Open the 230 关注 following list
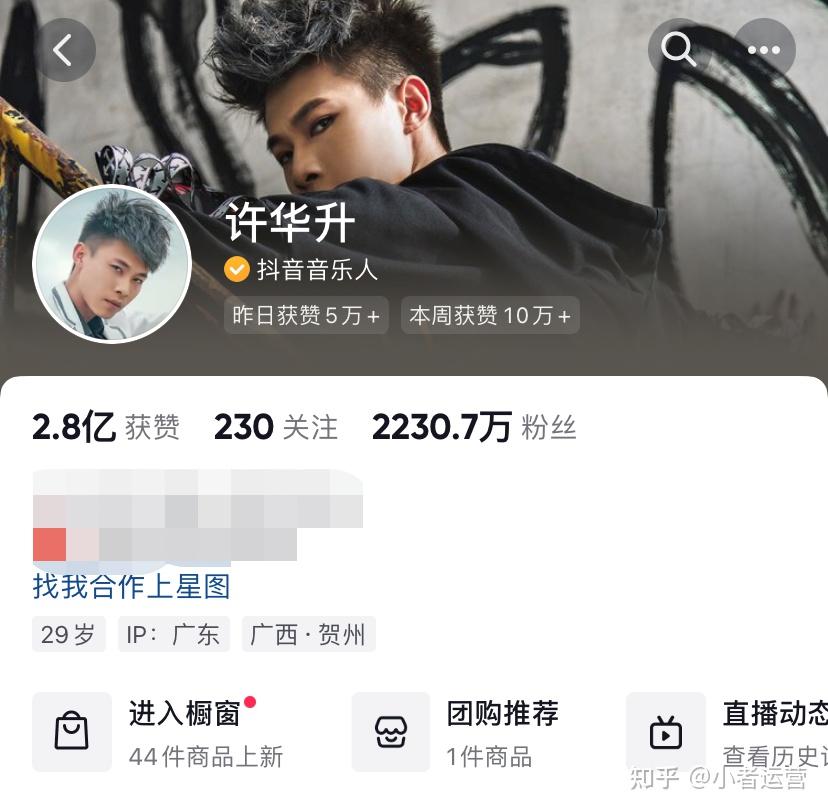The image size is (828, 811). 276,428
